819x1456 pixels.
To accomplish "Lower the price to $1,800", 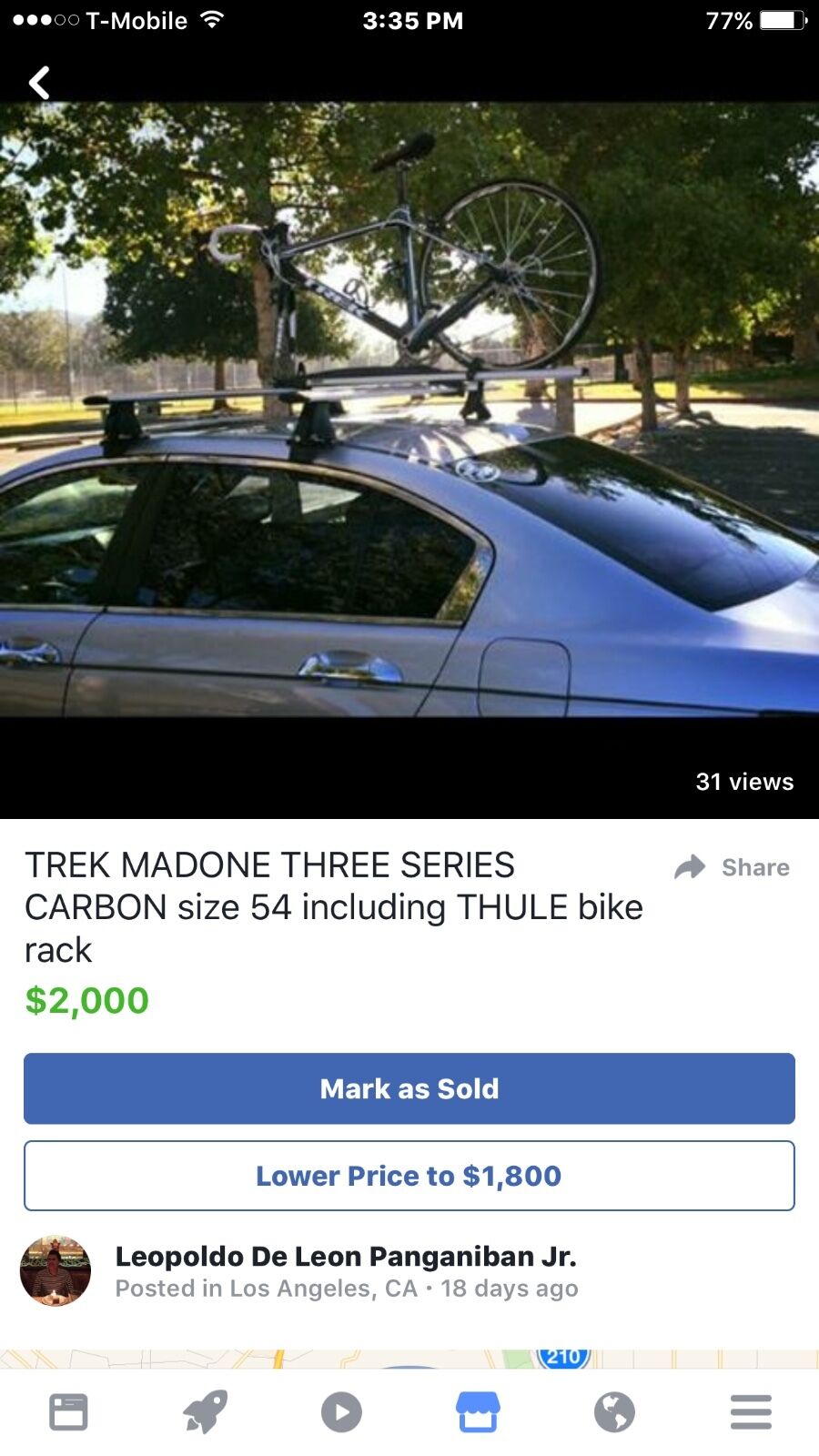I will point(409,1176).
